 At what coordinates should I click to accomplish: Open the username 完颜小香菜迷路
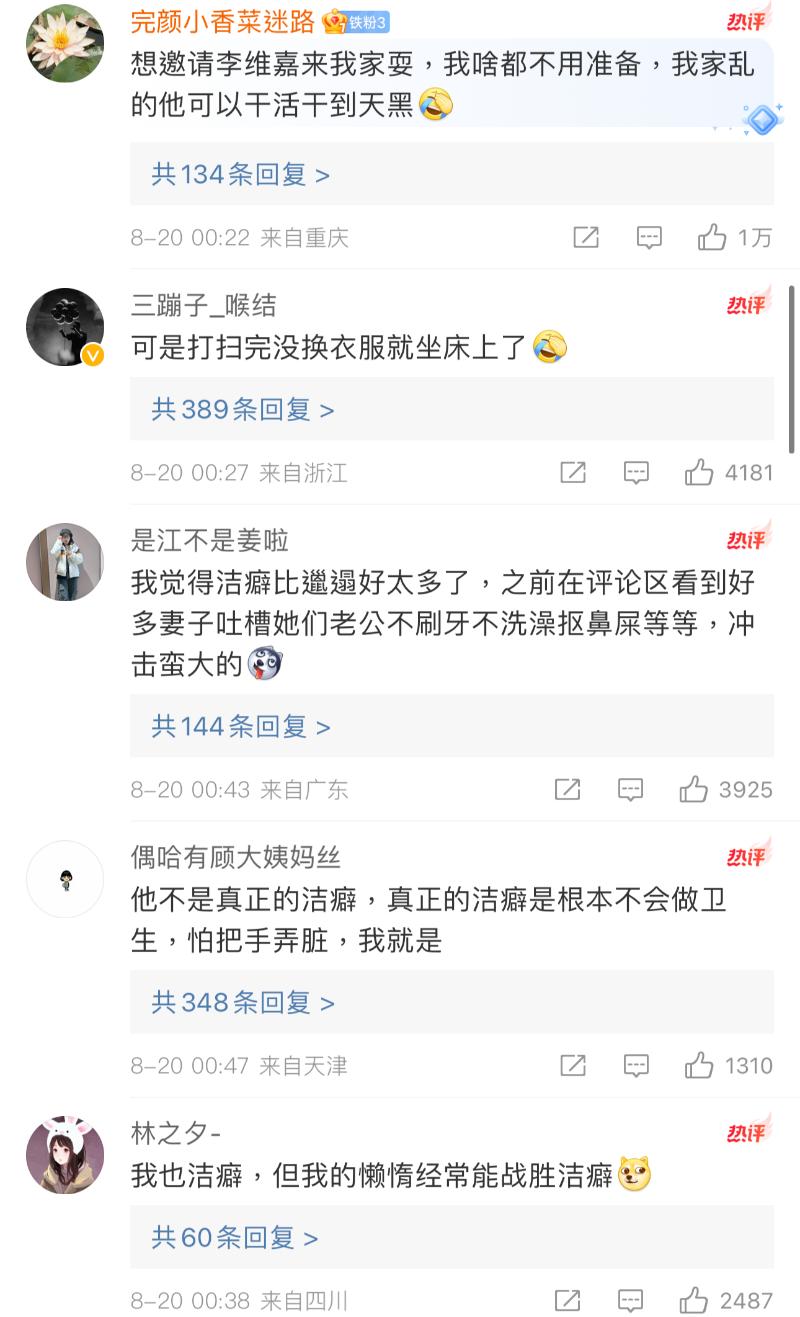point(223,22)
